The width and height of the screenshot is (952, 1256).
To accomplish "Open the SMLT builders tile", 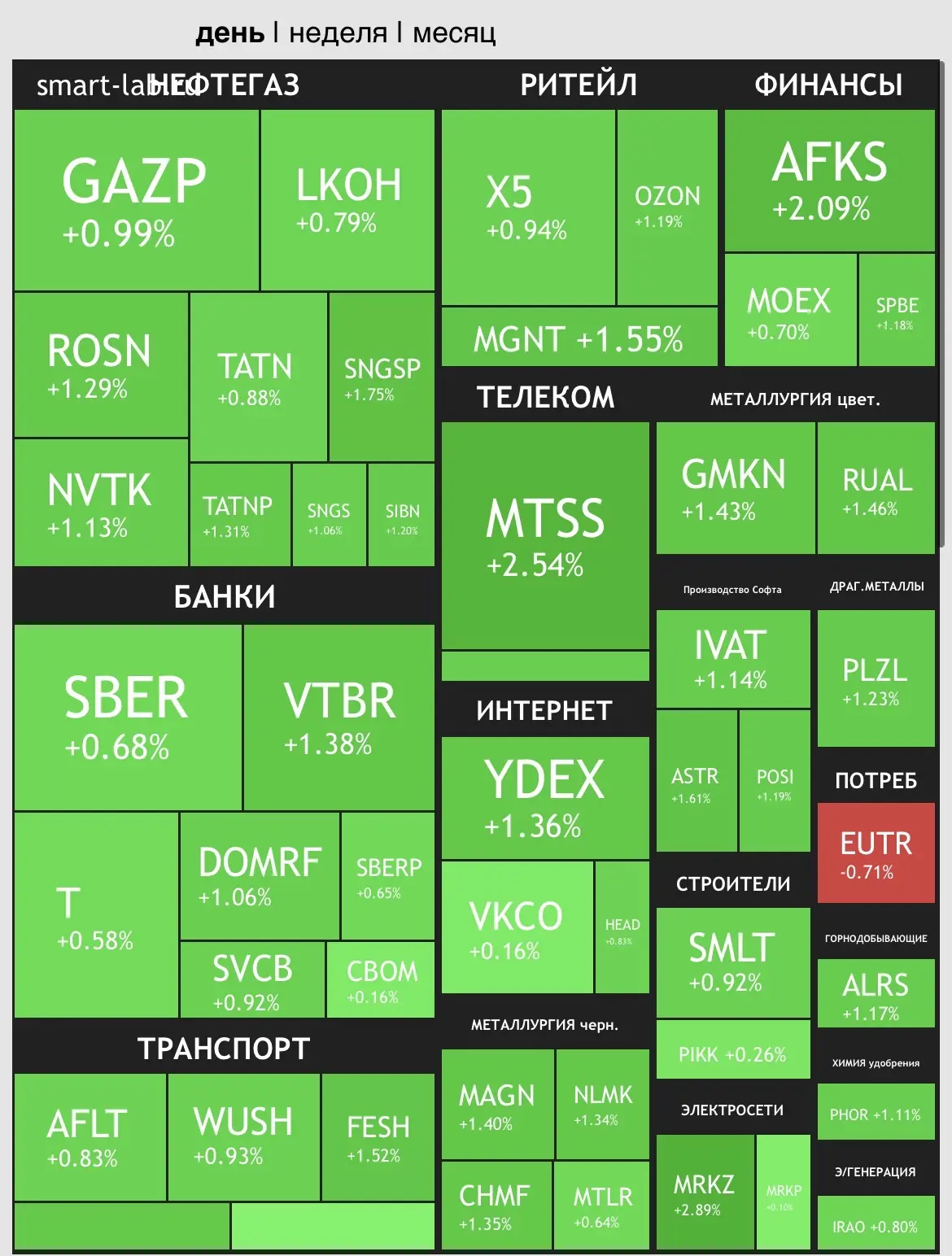I will (x=733, y=962).
